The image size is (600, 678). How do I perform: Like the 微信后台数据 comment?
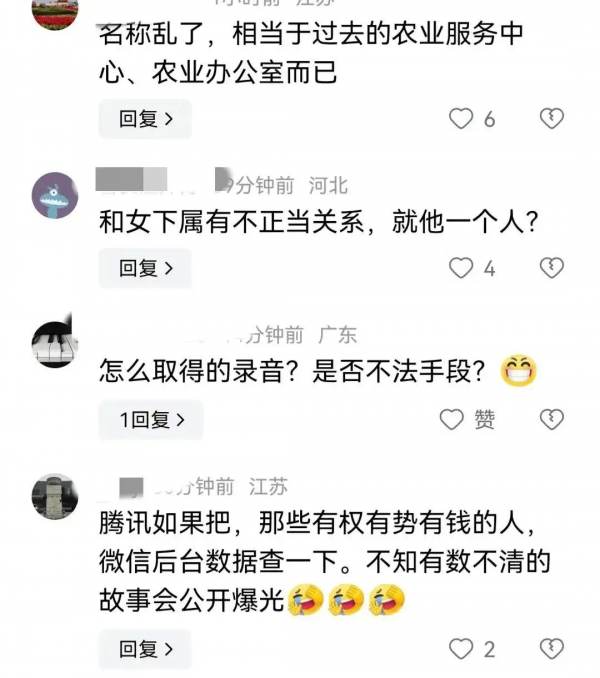point(461,649)
